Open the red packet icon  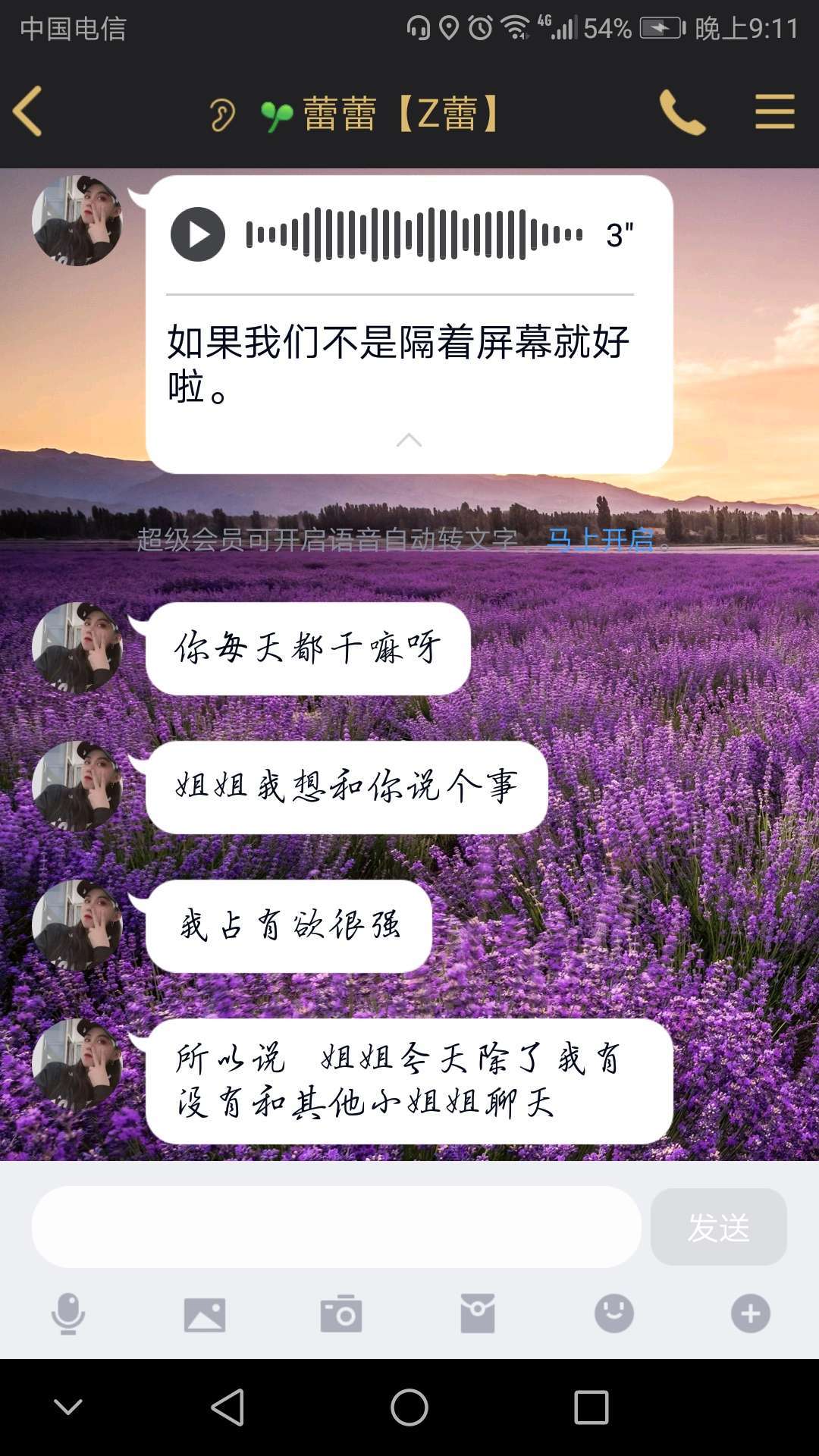pos(478,1314)
